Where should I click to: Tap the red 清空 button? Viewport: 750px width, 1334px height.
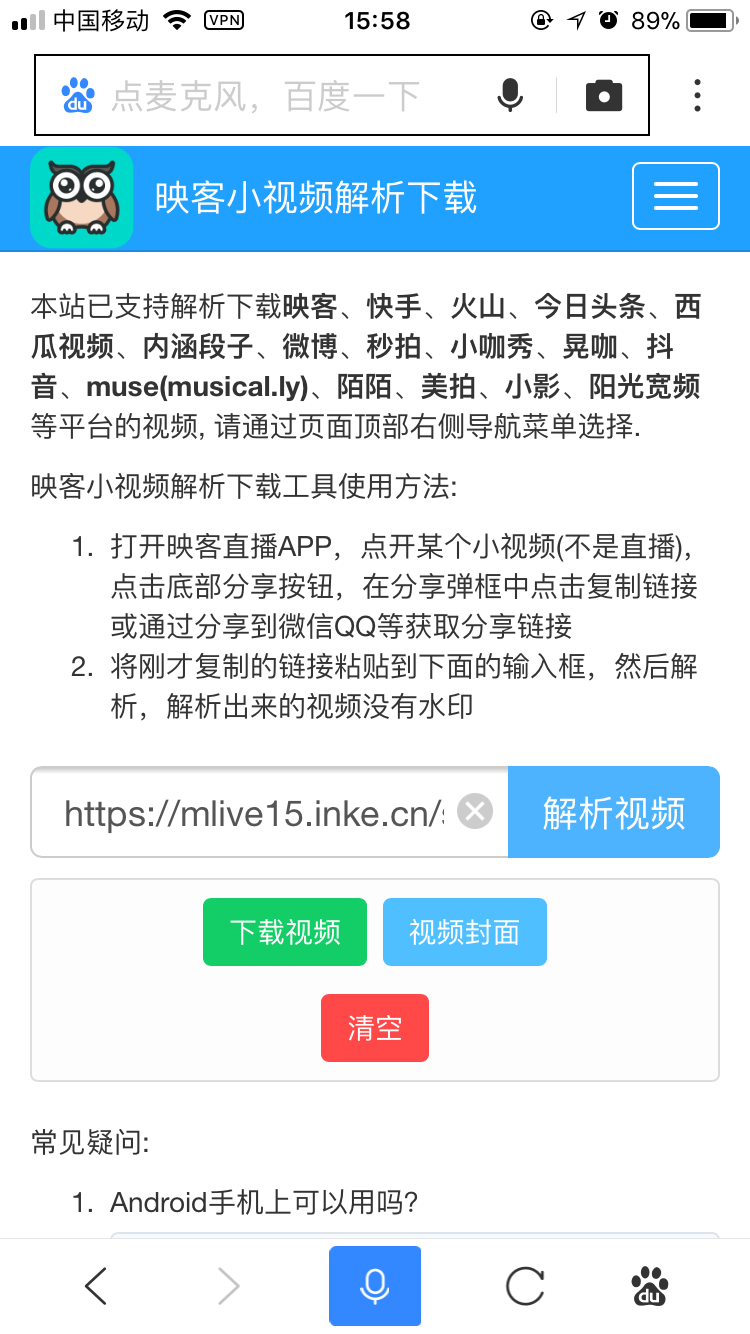[375, 1028]
